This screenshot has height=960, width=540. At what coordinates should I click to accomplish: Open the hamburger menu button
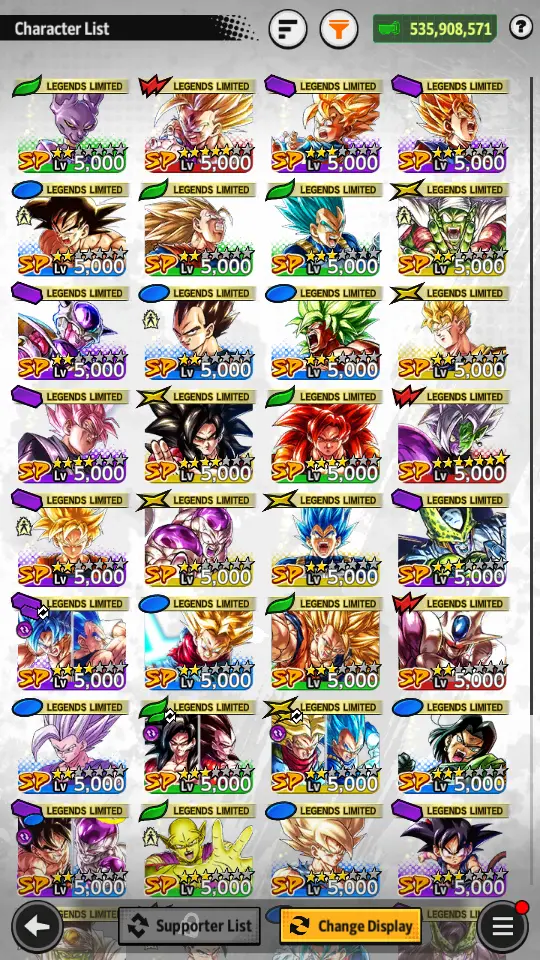(x=503, y=926)
